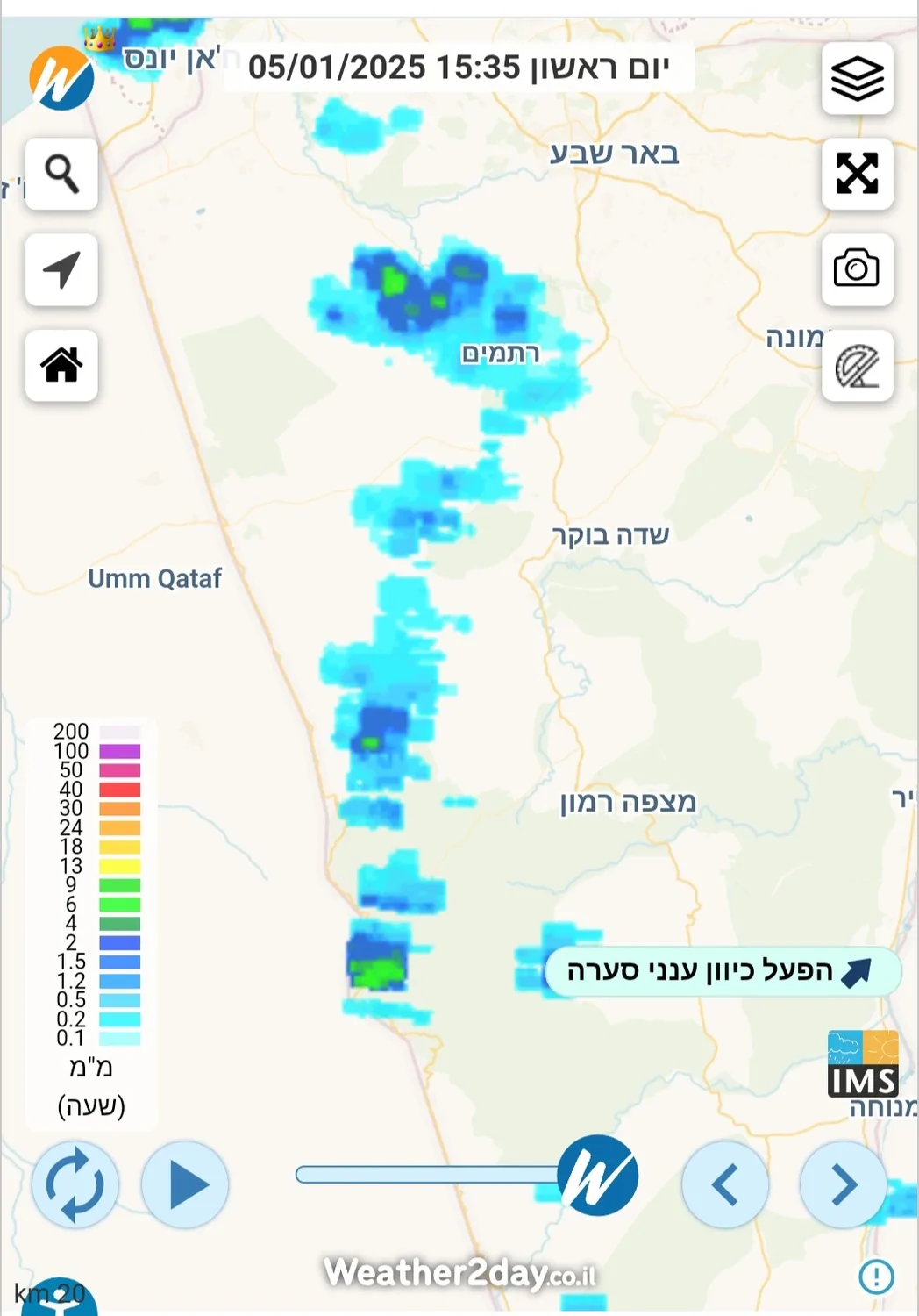Viewport: 919px width, 1316px height.
Task: Tap the radar timeline slider
Action: [x=430, y=1175]
